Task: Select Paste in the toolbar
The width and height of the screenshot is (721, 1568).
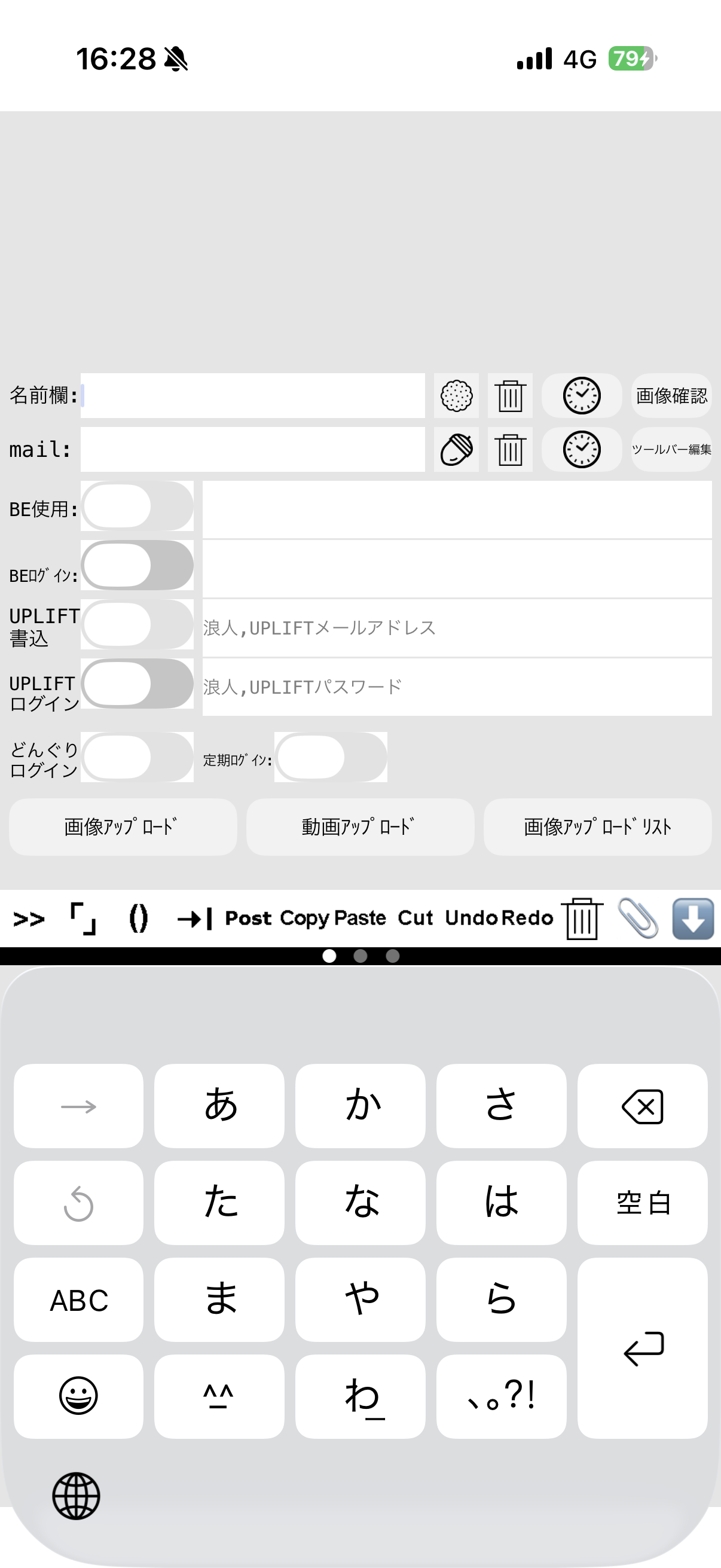Action: (x=359, y=918)
